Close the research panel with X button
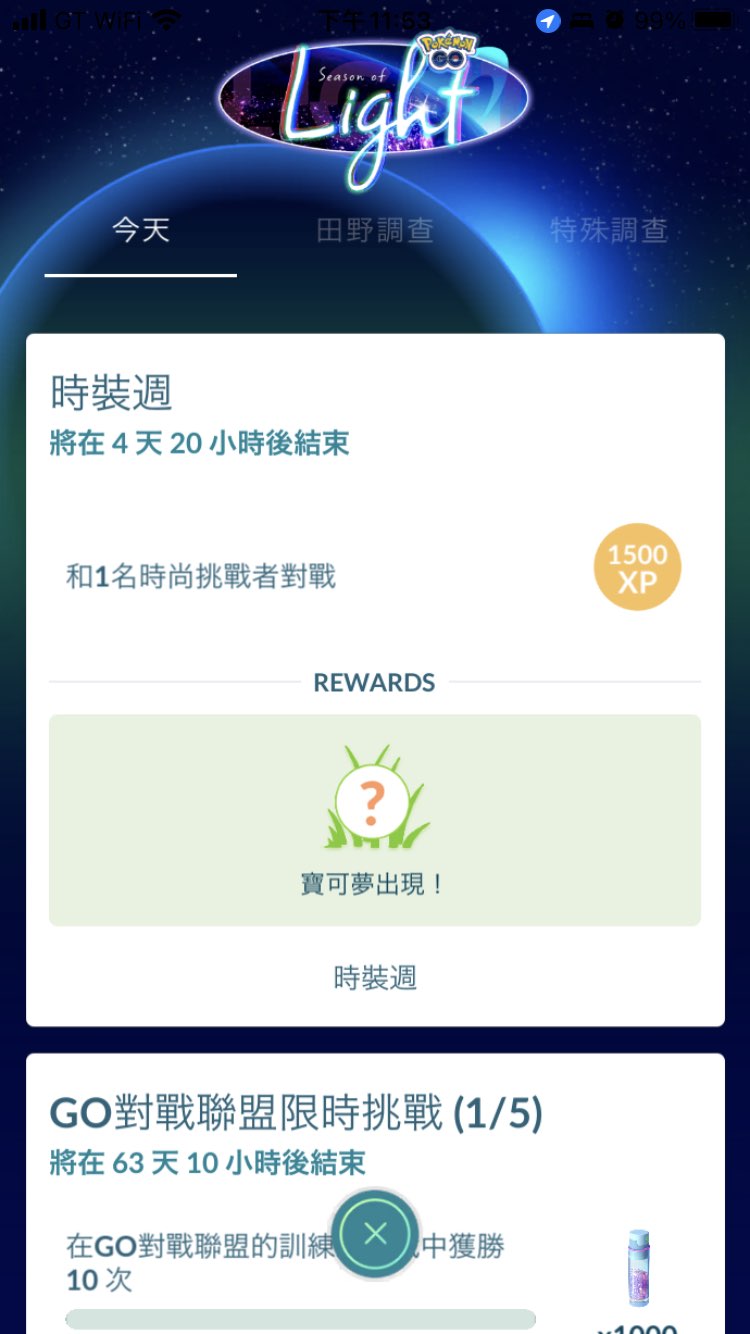Viewport: 750px width, 1334px height. pos(375,1234)
